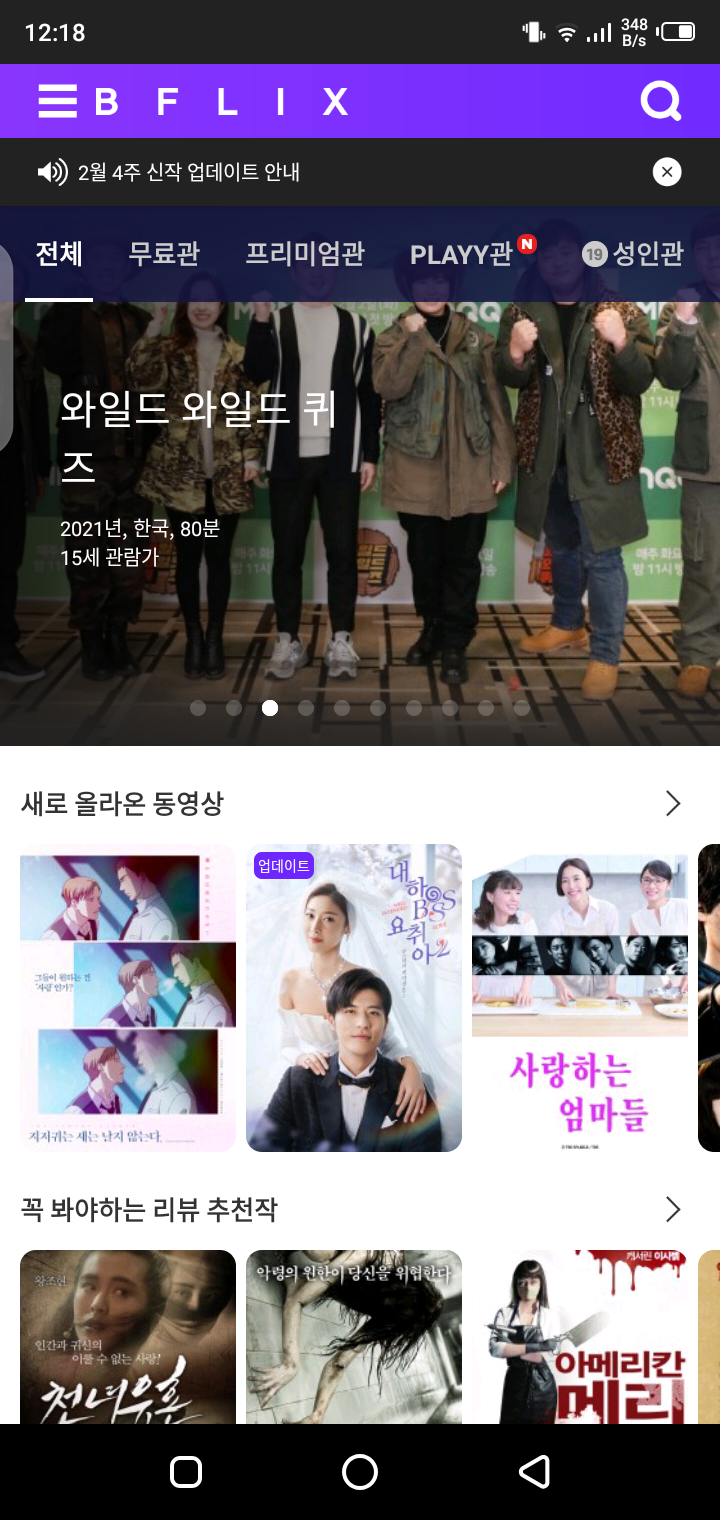Image resolution: width=720 pixels, height=1520 pixels.
Task: Switch to the 전체 tab
Action: click(59, 254)
